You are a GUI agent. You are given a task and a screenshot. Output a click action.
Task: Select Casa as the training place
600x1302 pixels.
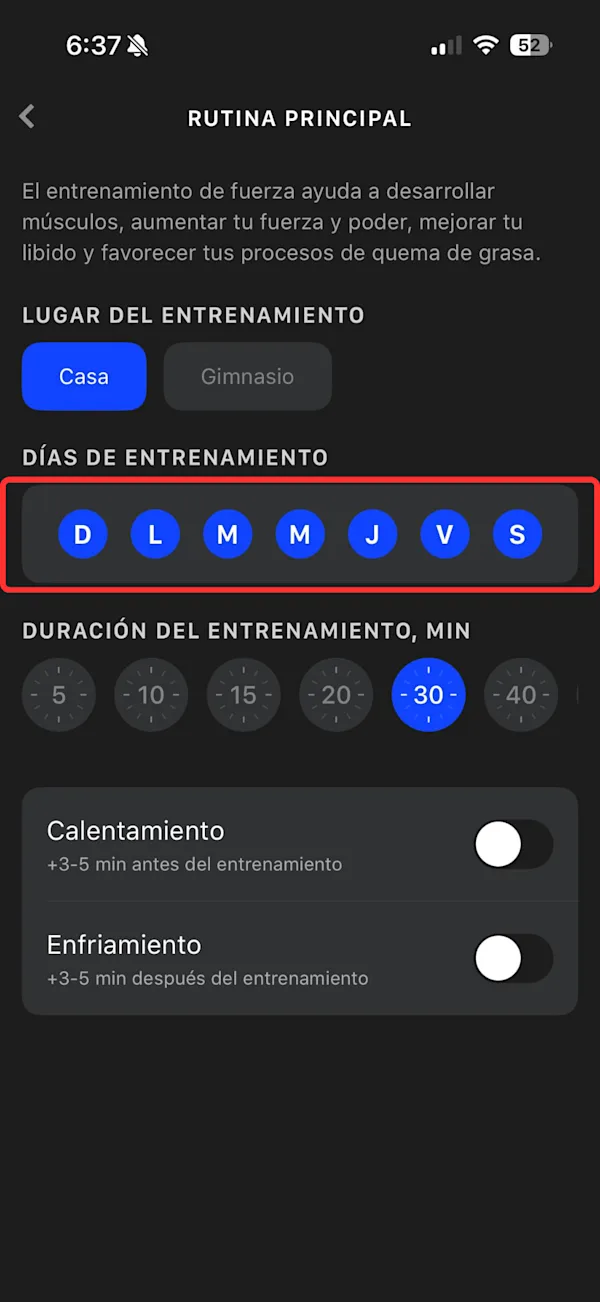coord(84,377)
